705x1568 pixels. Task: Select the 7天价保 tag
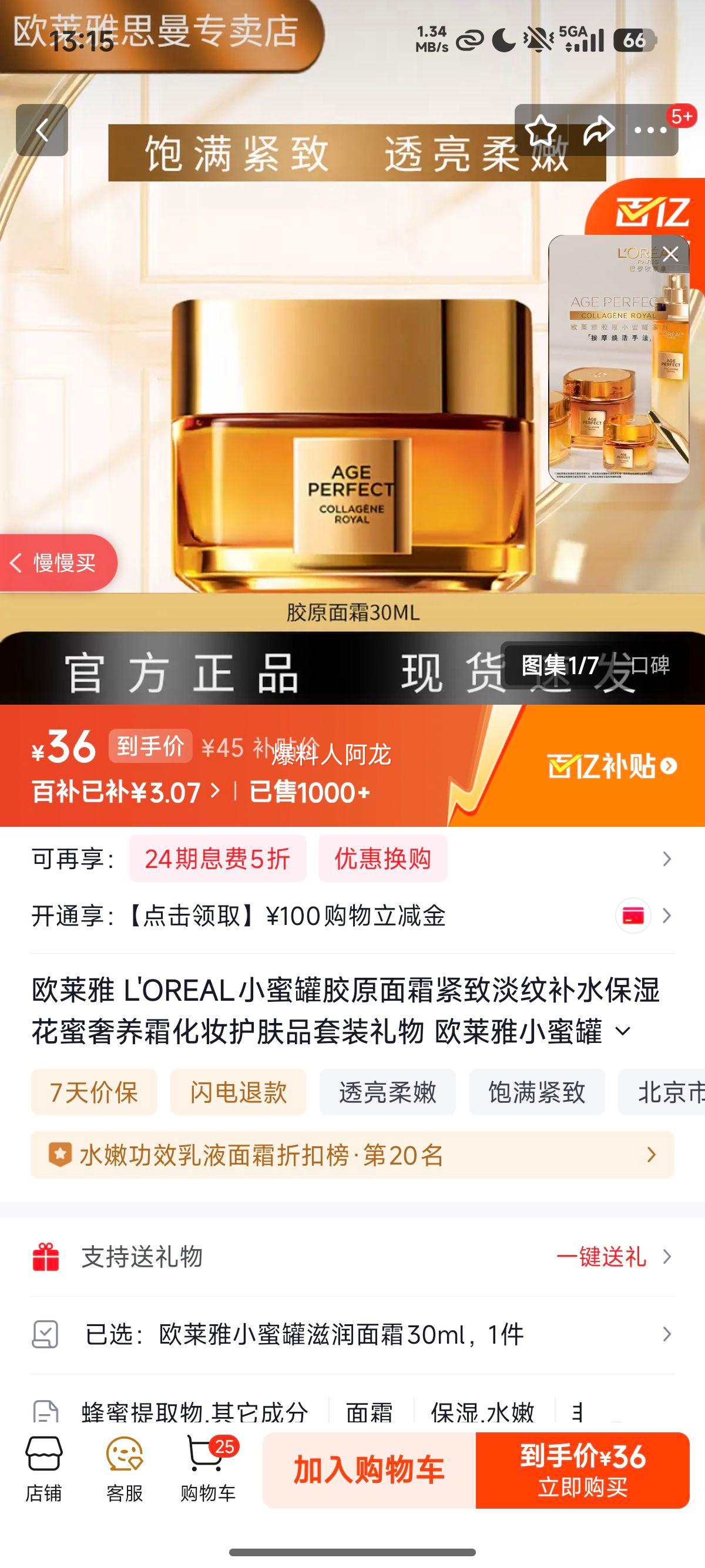pyautogui.click(x=95, y=1093)
